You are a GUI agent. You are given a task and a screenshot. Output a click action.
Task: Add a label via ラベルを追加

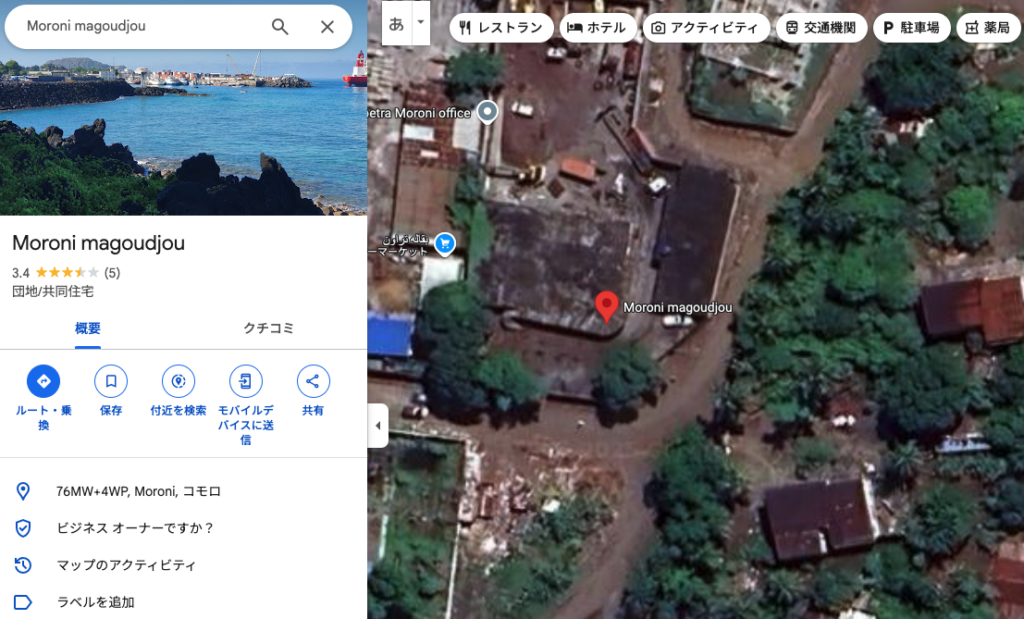pos(95,602)
